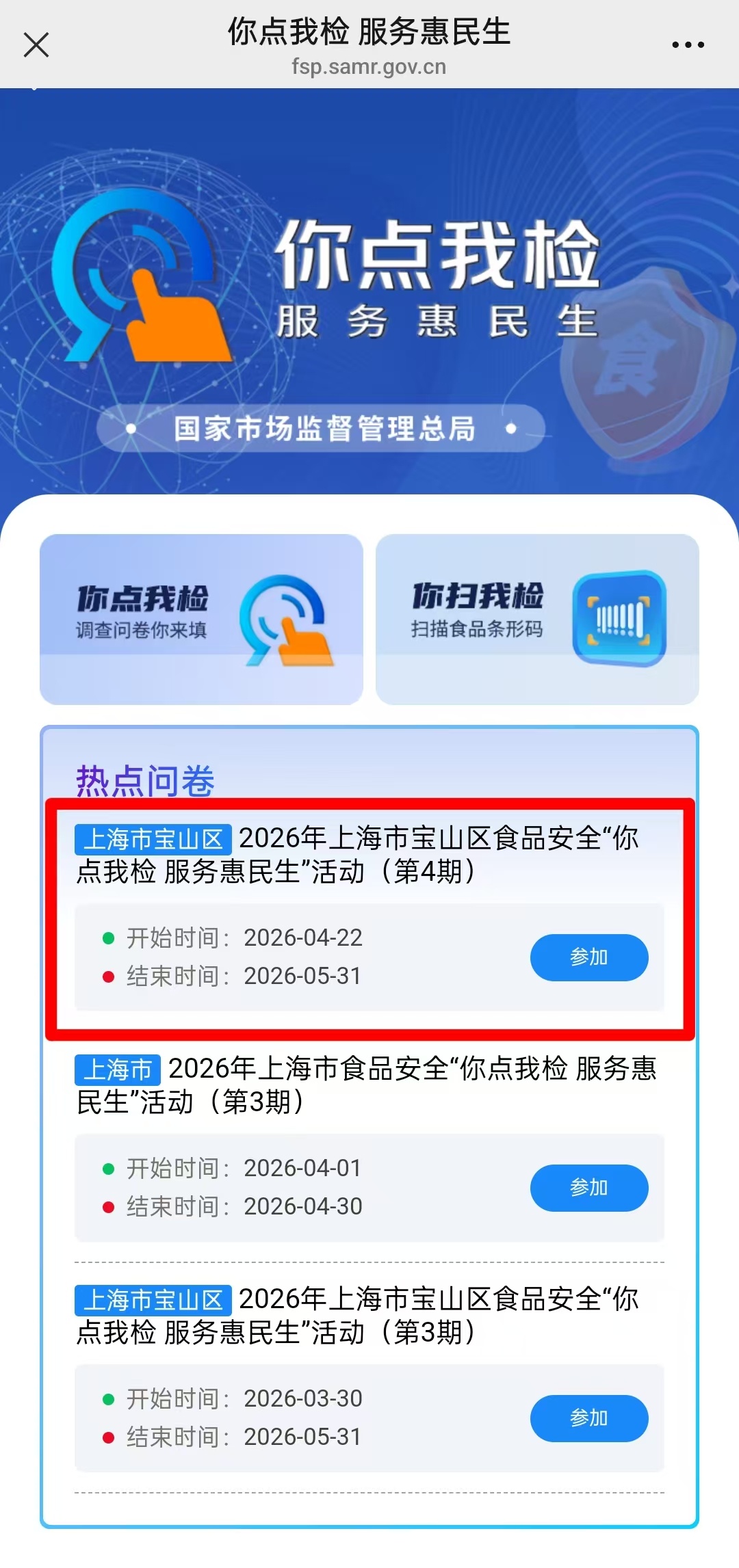Viewport: 739px width, 1568px height.
Task: Open the 上海市宝山区 第3期 survey title
Action: coord(357,1316)
